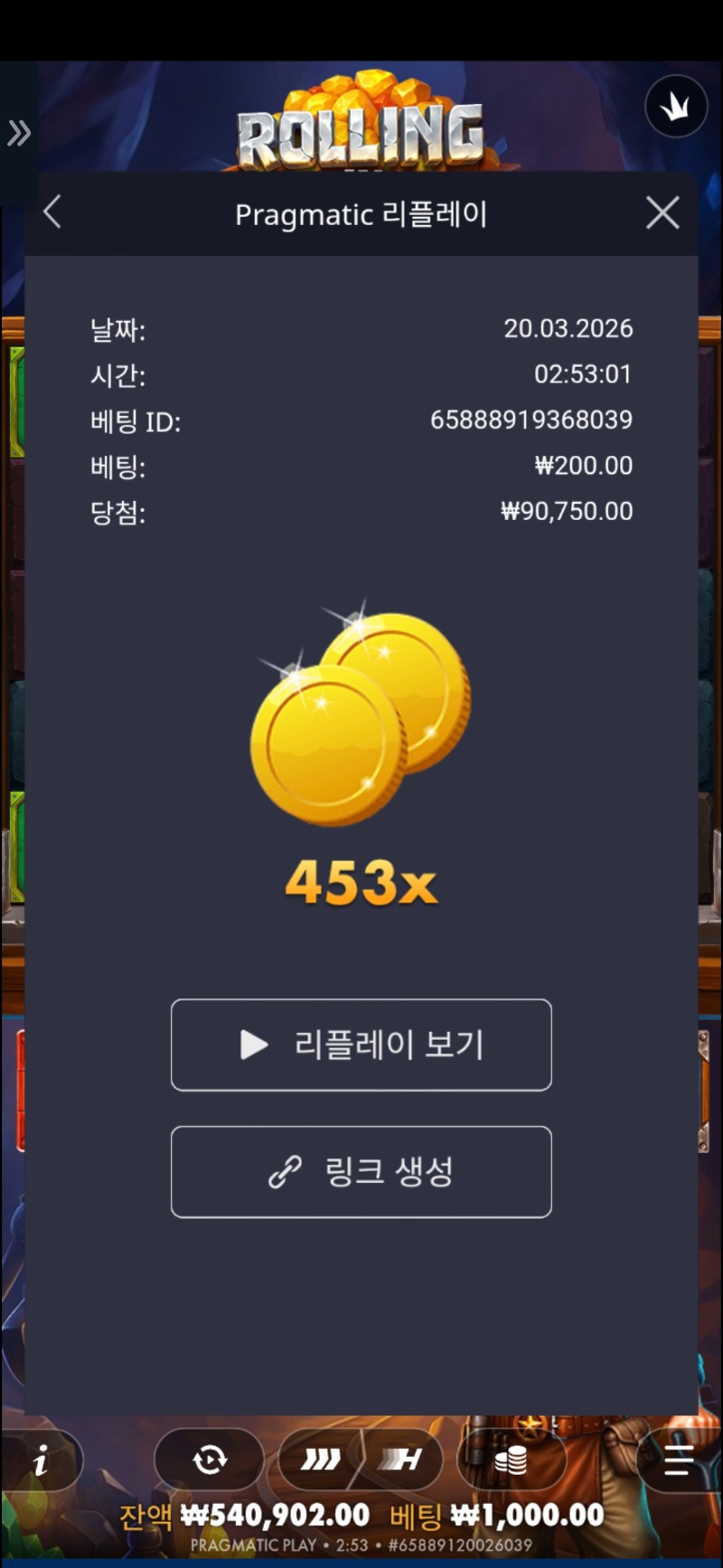Open the game info button
Screen dimensions: 723x1568
point(42,1459)
